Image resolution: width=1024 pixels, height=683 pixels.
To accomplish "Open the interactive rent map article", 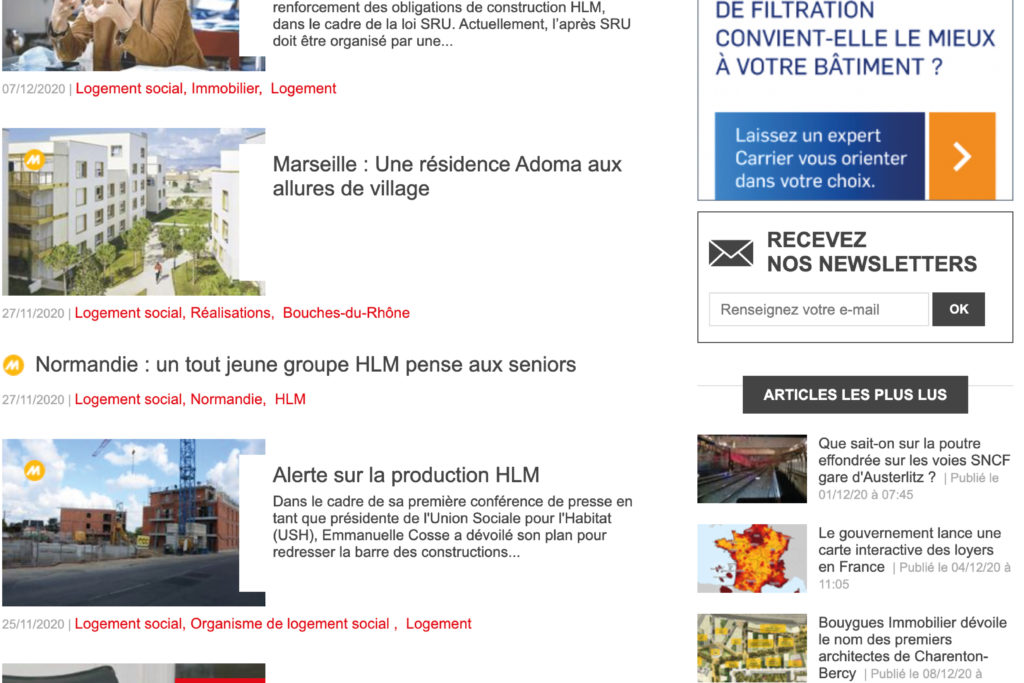I will pos(908,549).
